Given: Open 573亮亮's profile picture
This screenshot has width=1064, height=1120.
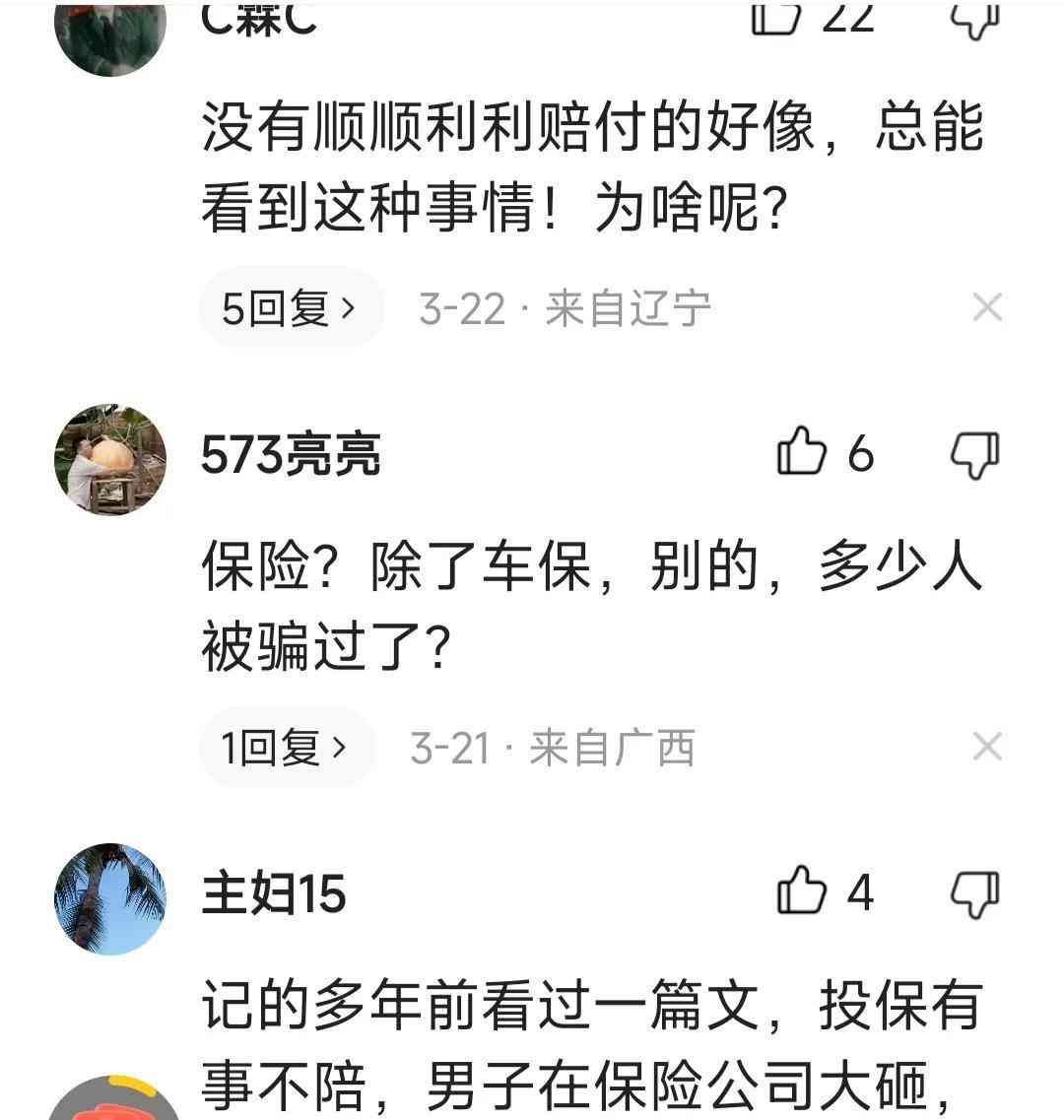Looking at the screenshot, I should click(x=109, y=459).
